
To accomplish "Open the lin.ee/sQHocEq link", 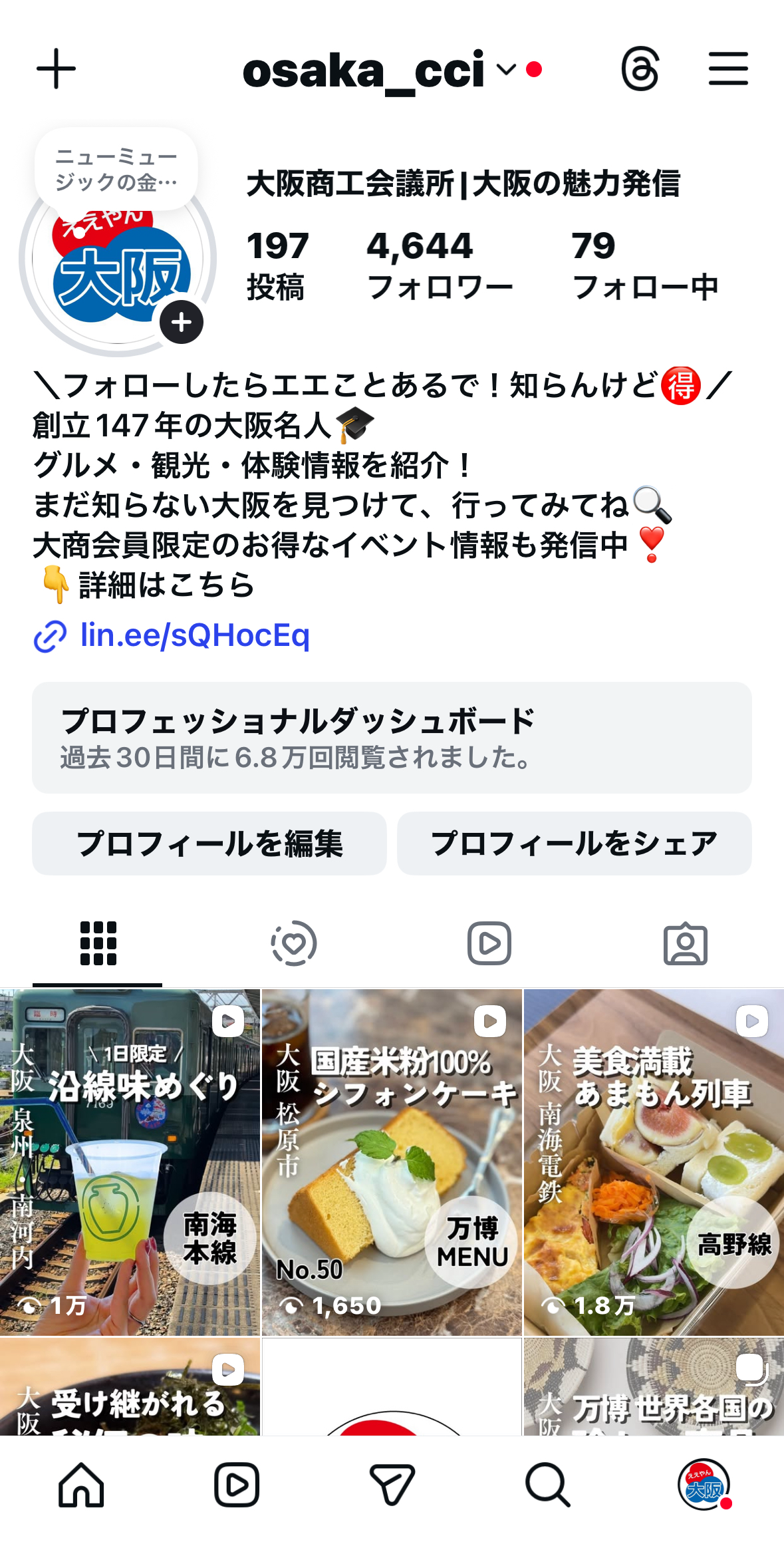I will click(194, 635).
